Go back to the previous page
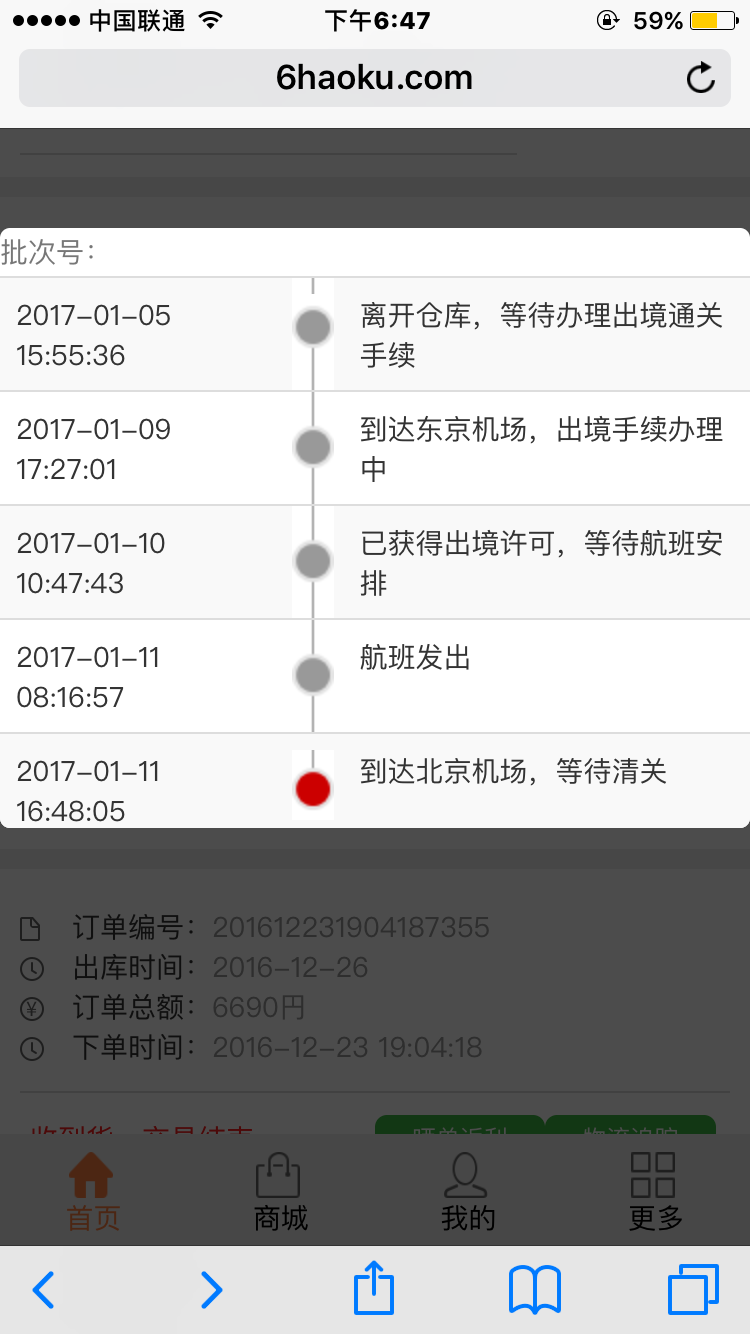Image resolution: width=750 pixels, height=1334 pixels. tap(43, 1290)
